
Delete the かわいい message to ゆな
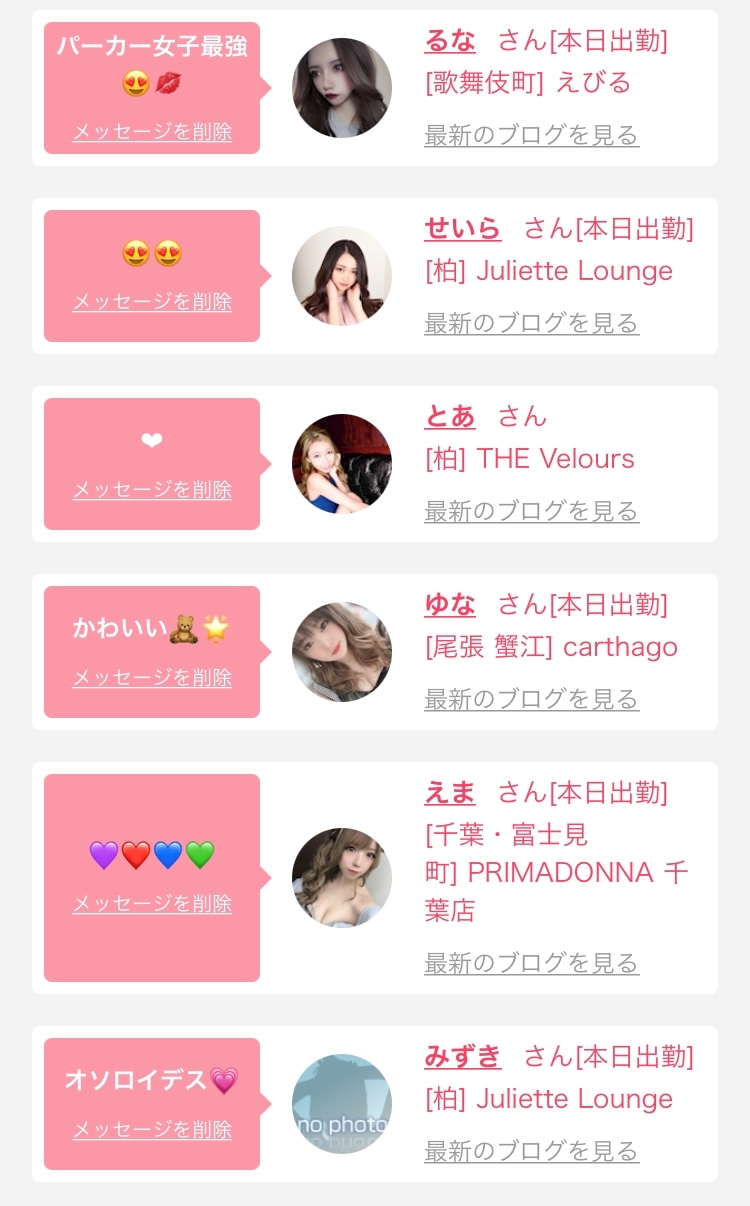[152, 678]
